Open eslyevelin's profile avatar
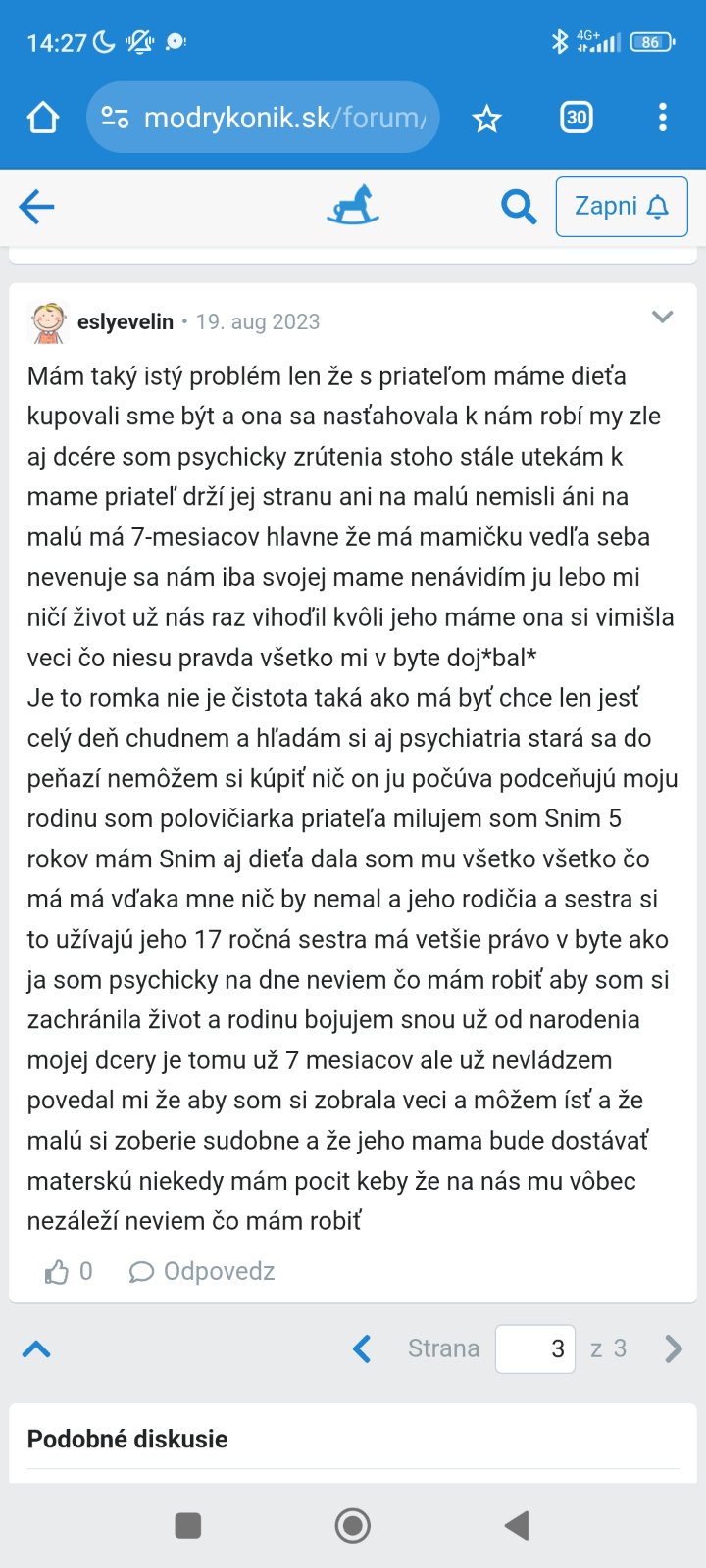706x1568 pixels. click(47, 321)
